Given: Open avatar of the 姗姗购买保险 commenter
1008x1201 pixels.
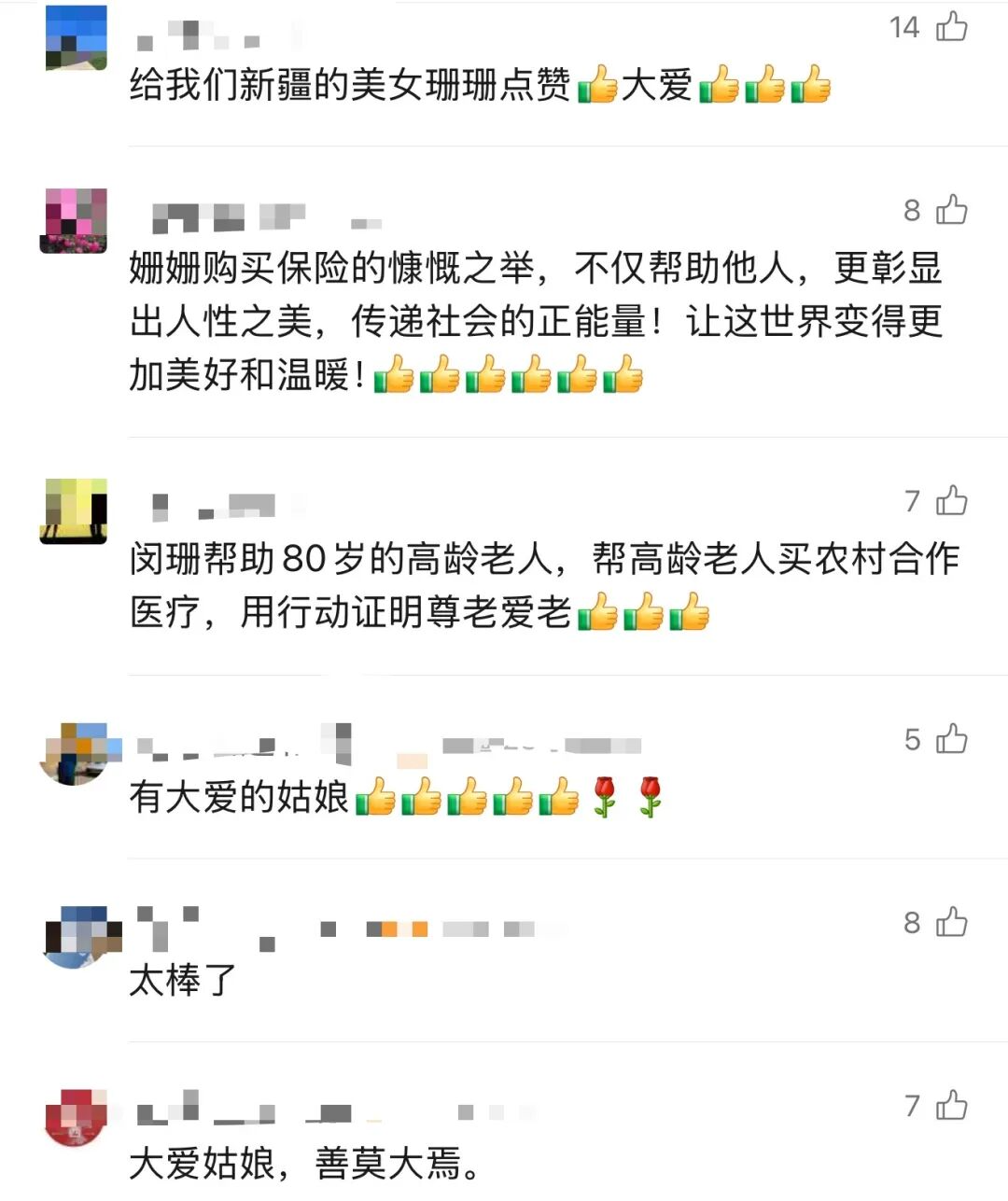Looking at the screenshot, I should [74, 221].
